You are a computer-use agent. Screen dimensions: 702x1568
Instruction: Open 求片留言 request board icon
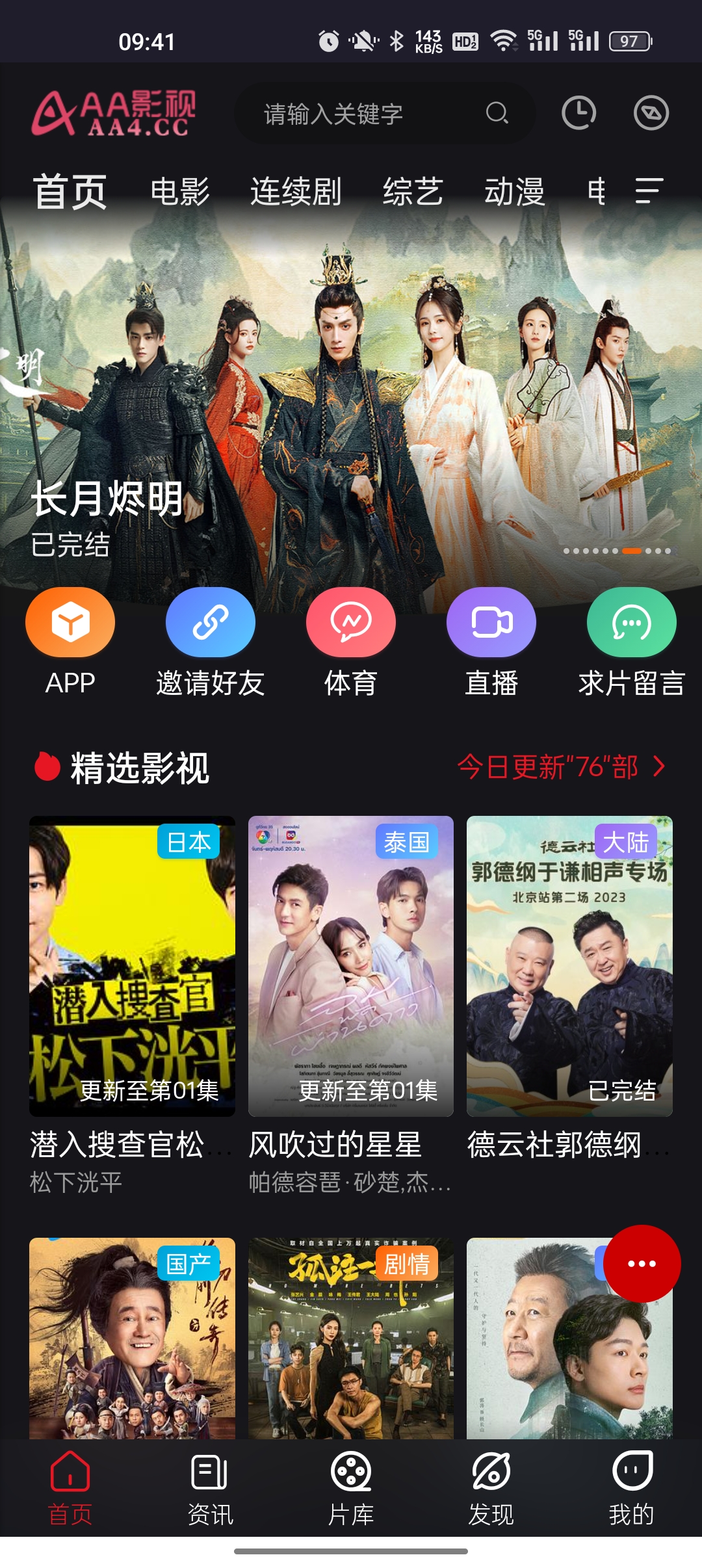coord(631,622)
